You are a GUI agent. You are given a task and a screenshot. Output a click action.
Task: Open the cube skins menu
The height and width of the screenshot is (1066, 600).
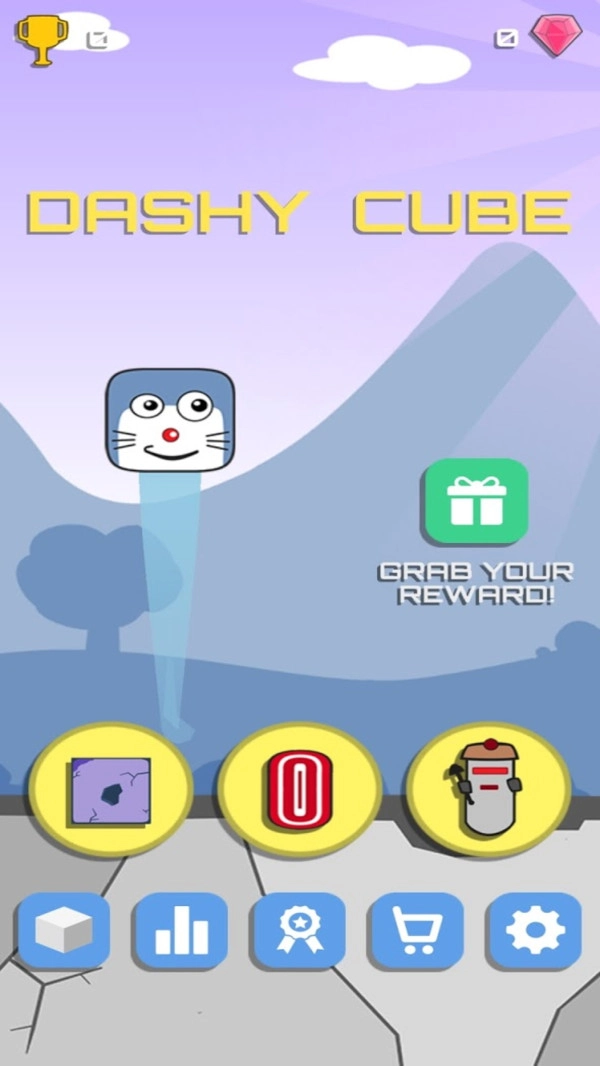pos(64,930)
